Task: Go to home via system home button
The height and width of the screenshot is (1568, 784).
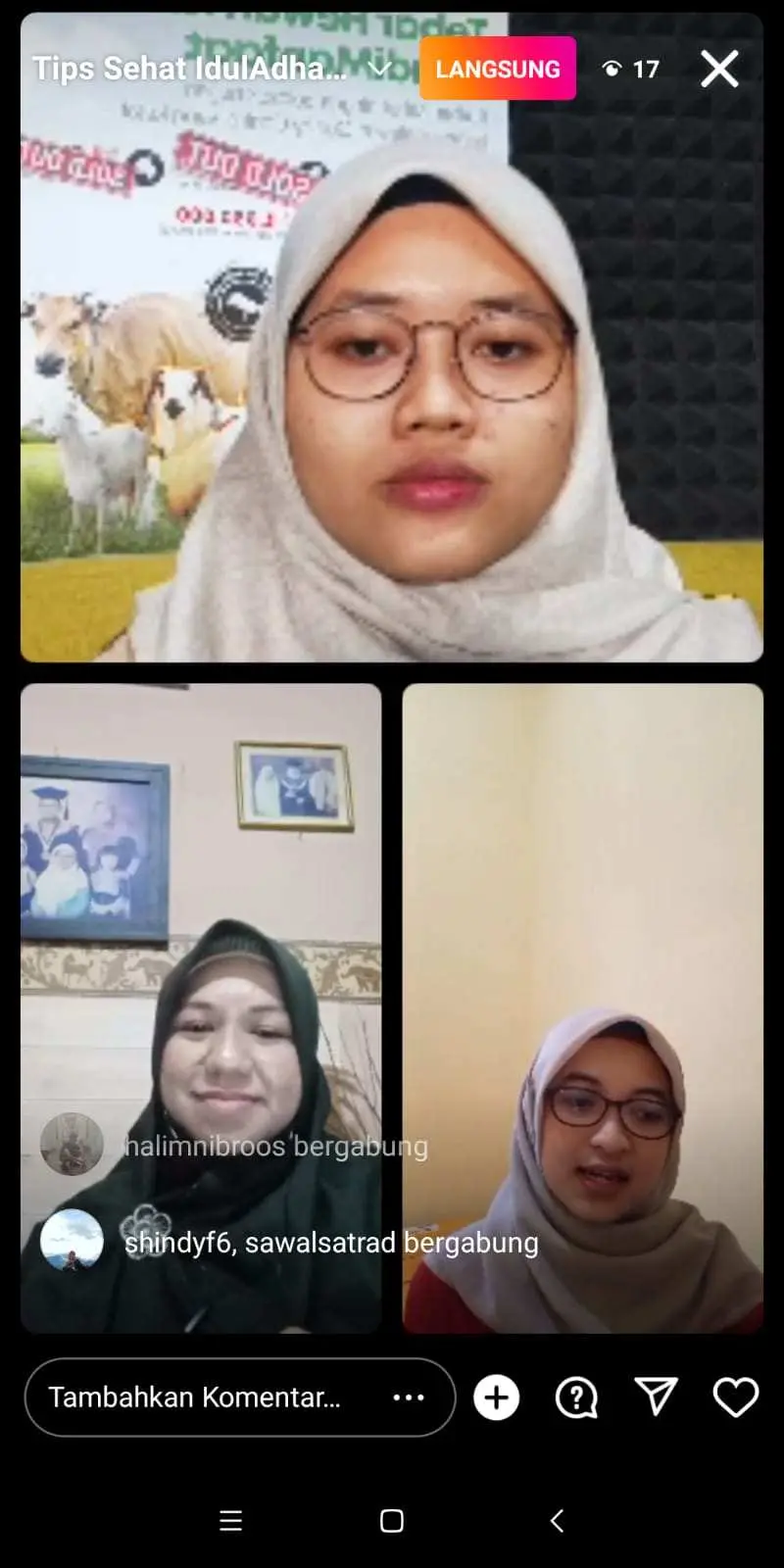Action: click(x=392, y=1520)
